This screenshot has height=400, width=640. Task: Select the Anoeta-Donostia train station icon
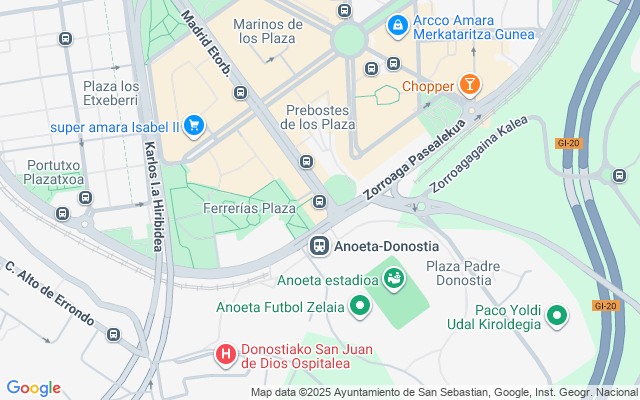tap(320, 245)
